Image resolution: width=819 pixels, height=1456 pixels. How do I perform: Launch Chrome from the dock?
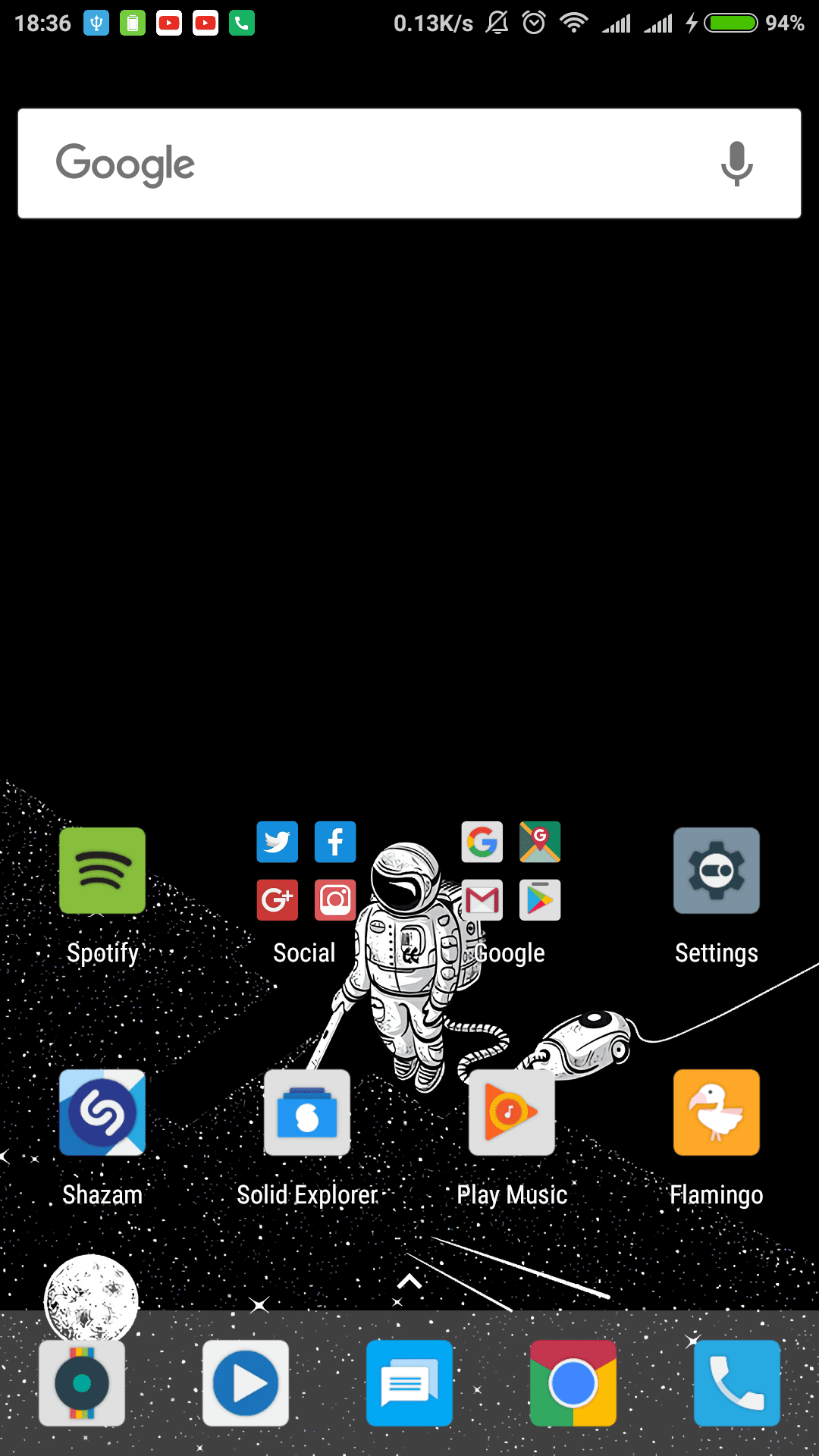(x=573, y=1383)
